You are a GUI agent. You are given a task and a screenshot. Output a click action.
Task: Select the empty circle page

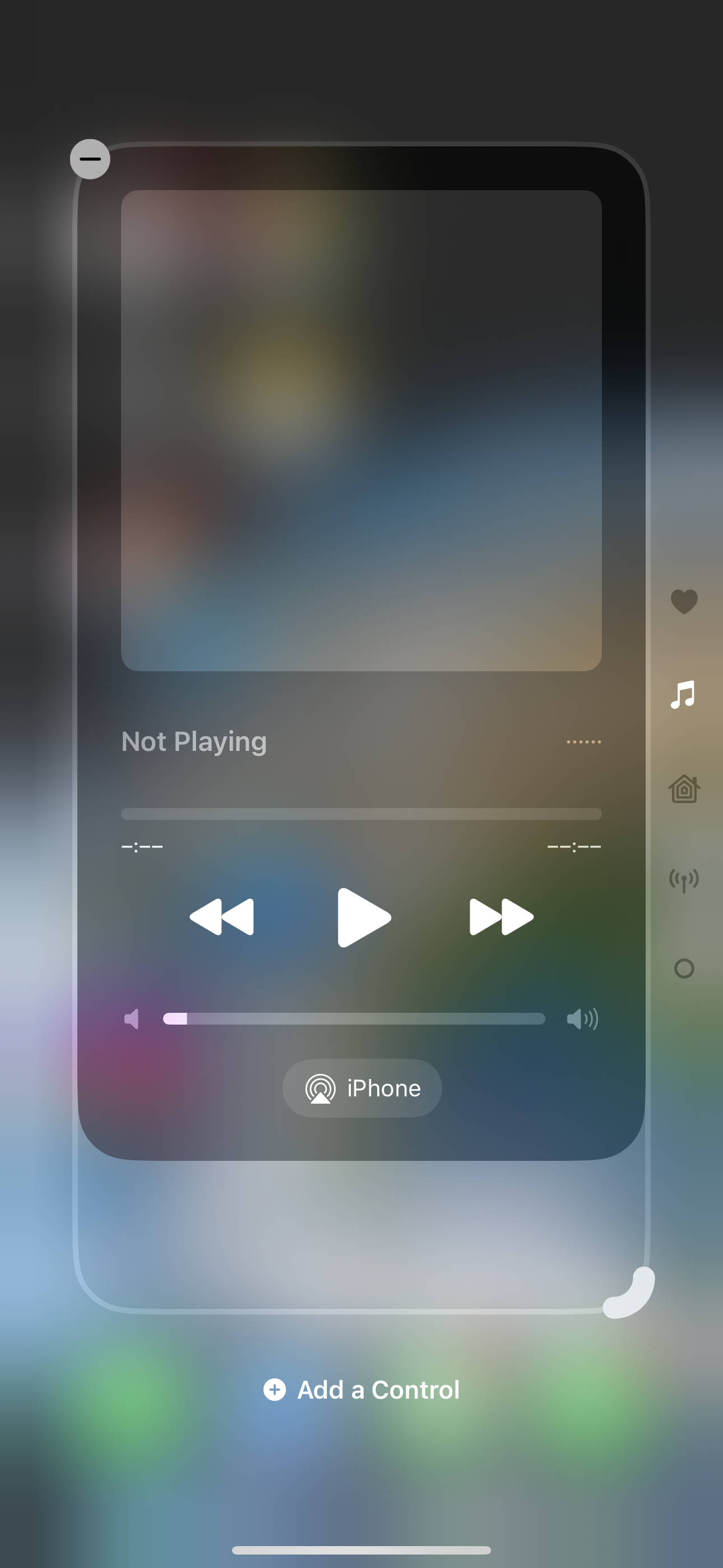684,969
